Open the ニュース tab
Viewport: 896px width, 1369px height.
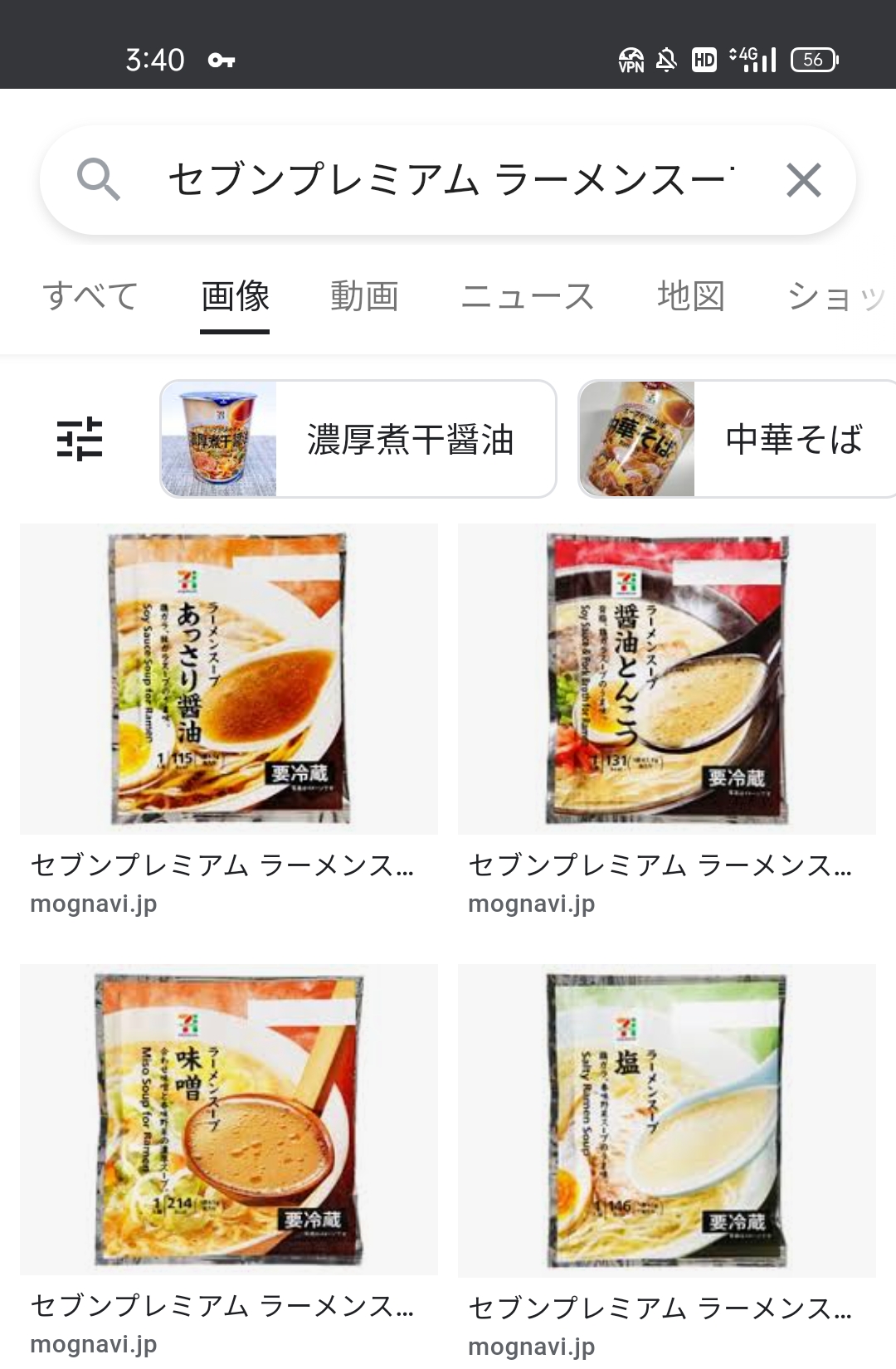pos(528,296)
